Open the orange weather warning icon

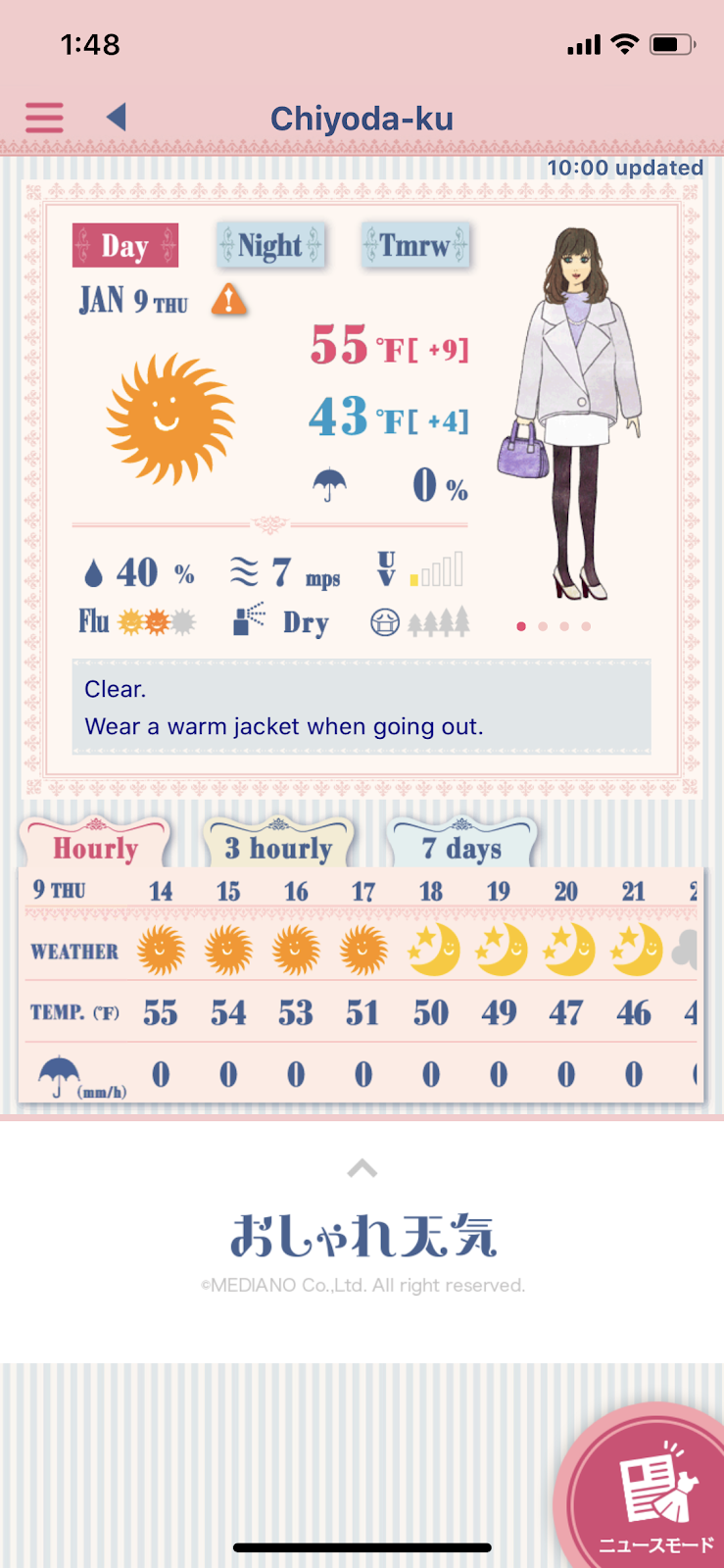(229, 300)
